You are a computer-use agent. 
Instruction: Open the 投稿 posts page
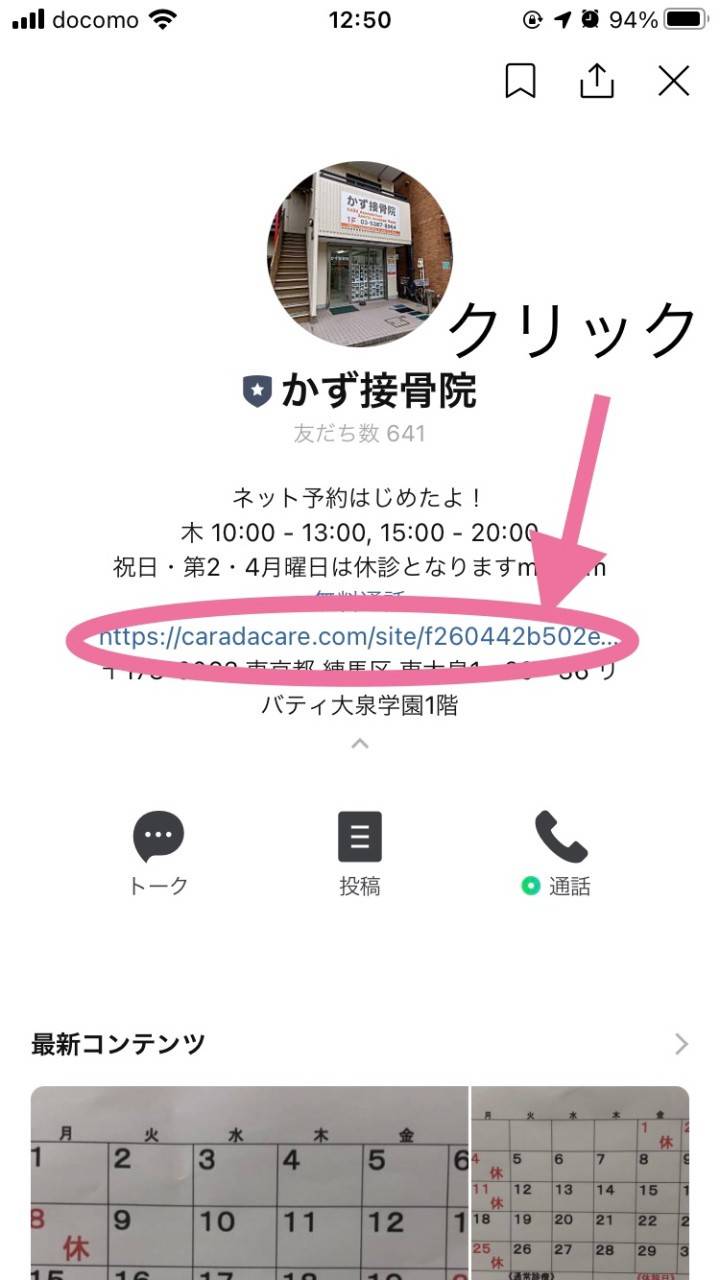(x=360, y=851)
